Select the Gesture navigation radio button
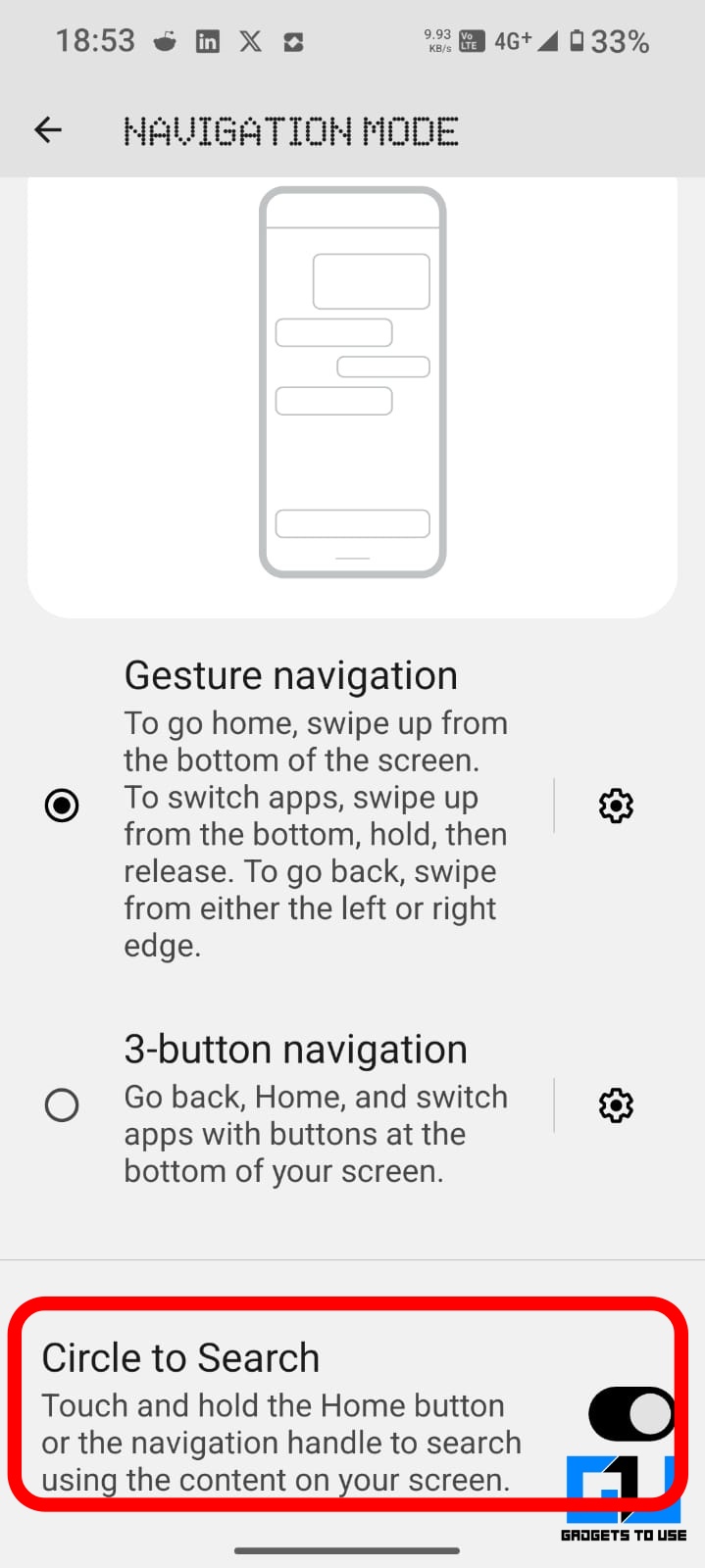705x1568 pixels. pos(62,806)
